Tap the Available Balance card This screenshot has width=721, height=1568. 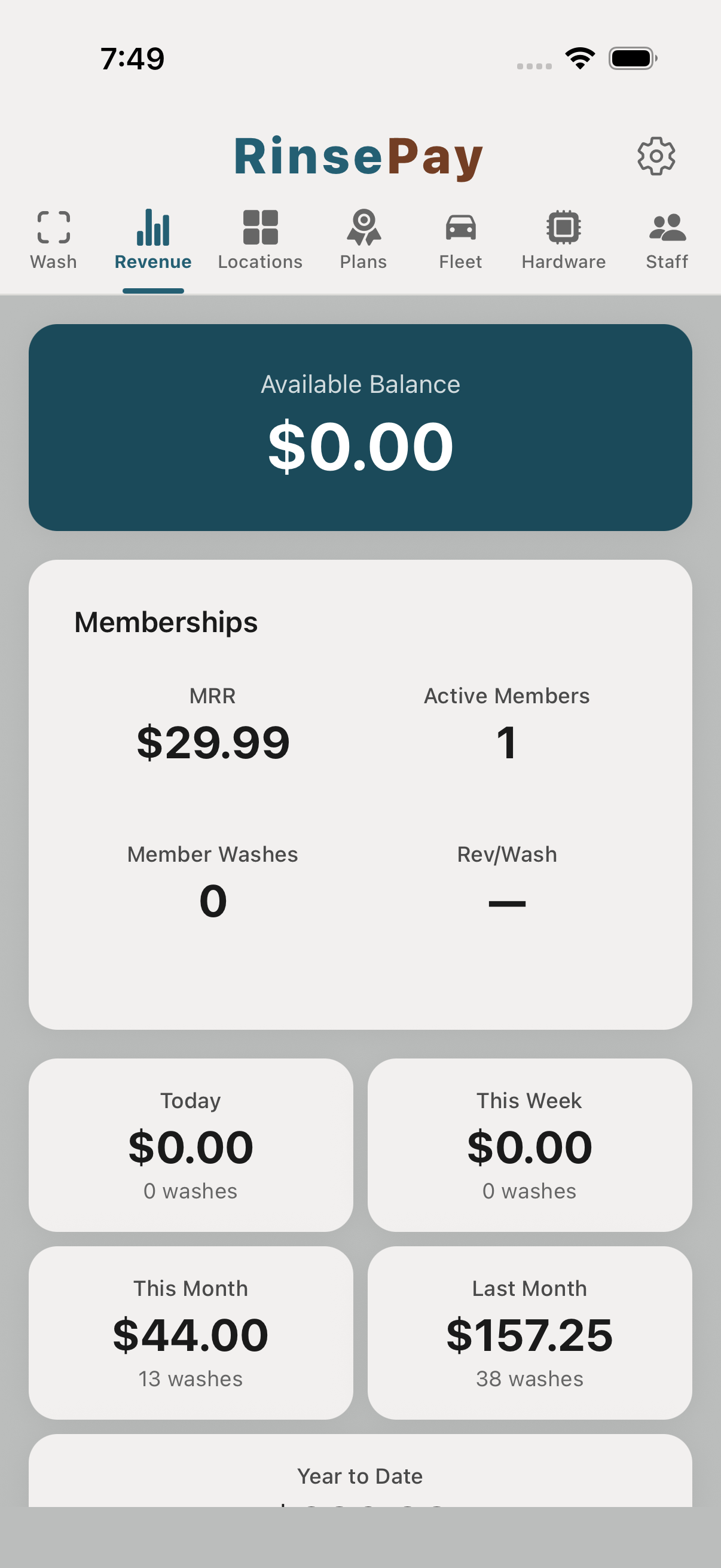tap(360, 428)
